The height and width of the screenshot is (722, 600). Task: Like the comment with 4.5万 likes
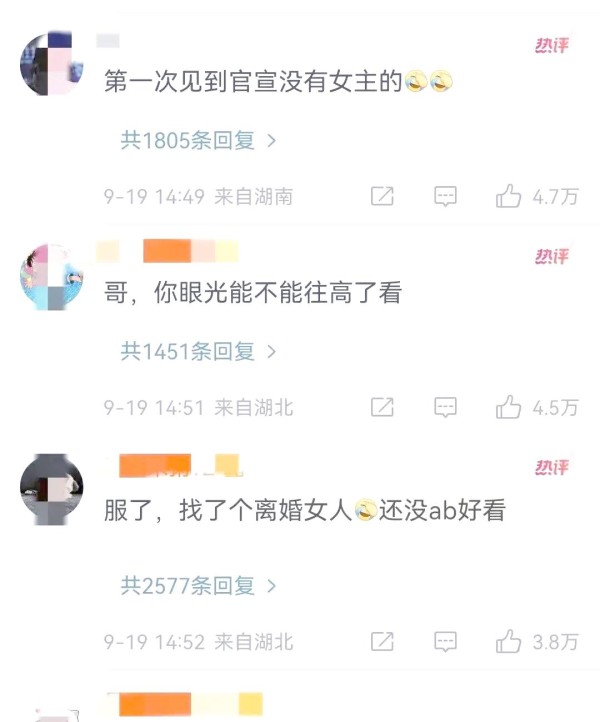(509, 408)
